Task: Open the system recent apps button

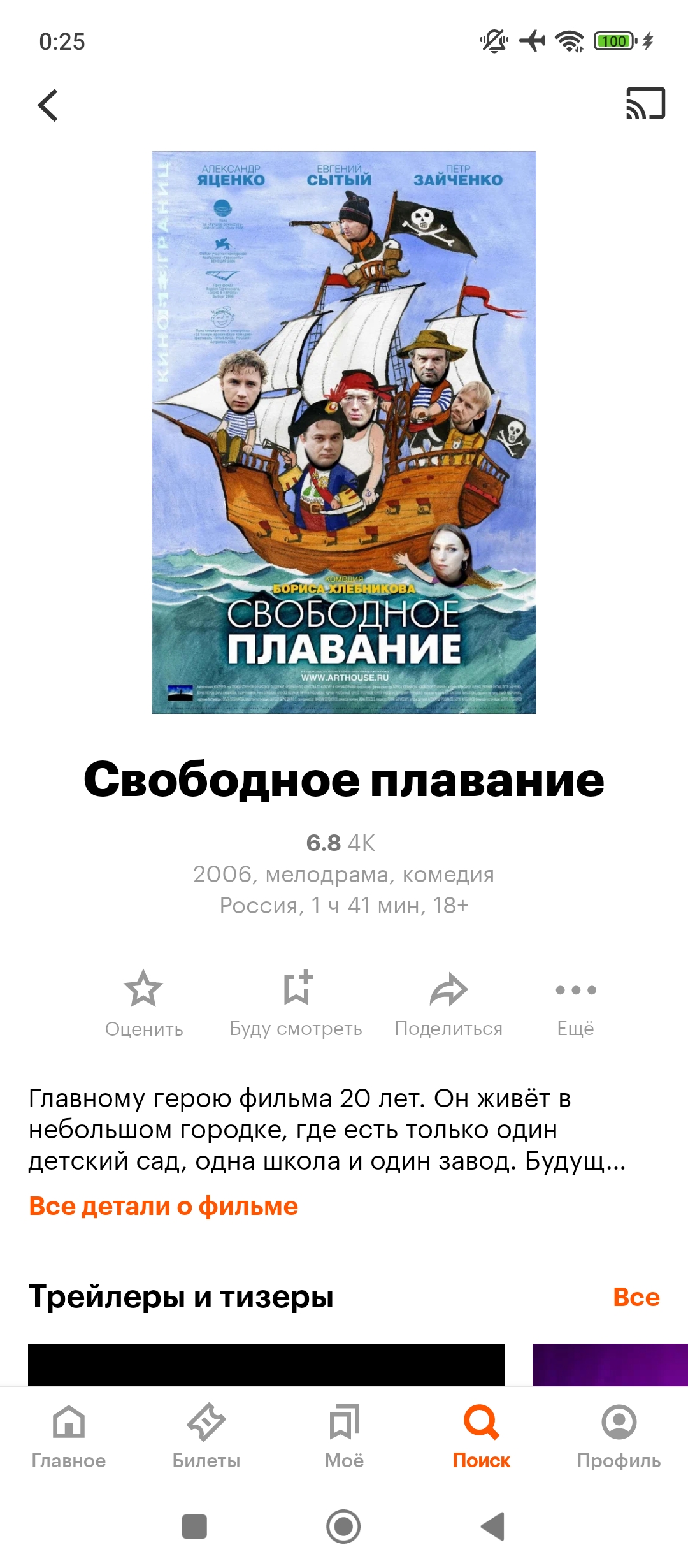Action: [x=194, y=1527]
